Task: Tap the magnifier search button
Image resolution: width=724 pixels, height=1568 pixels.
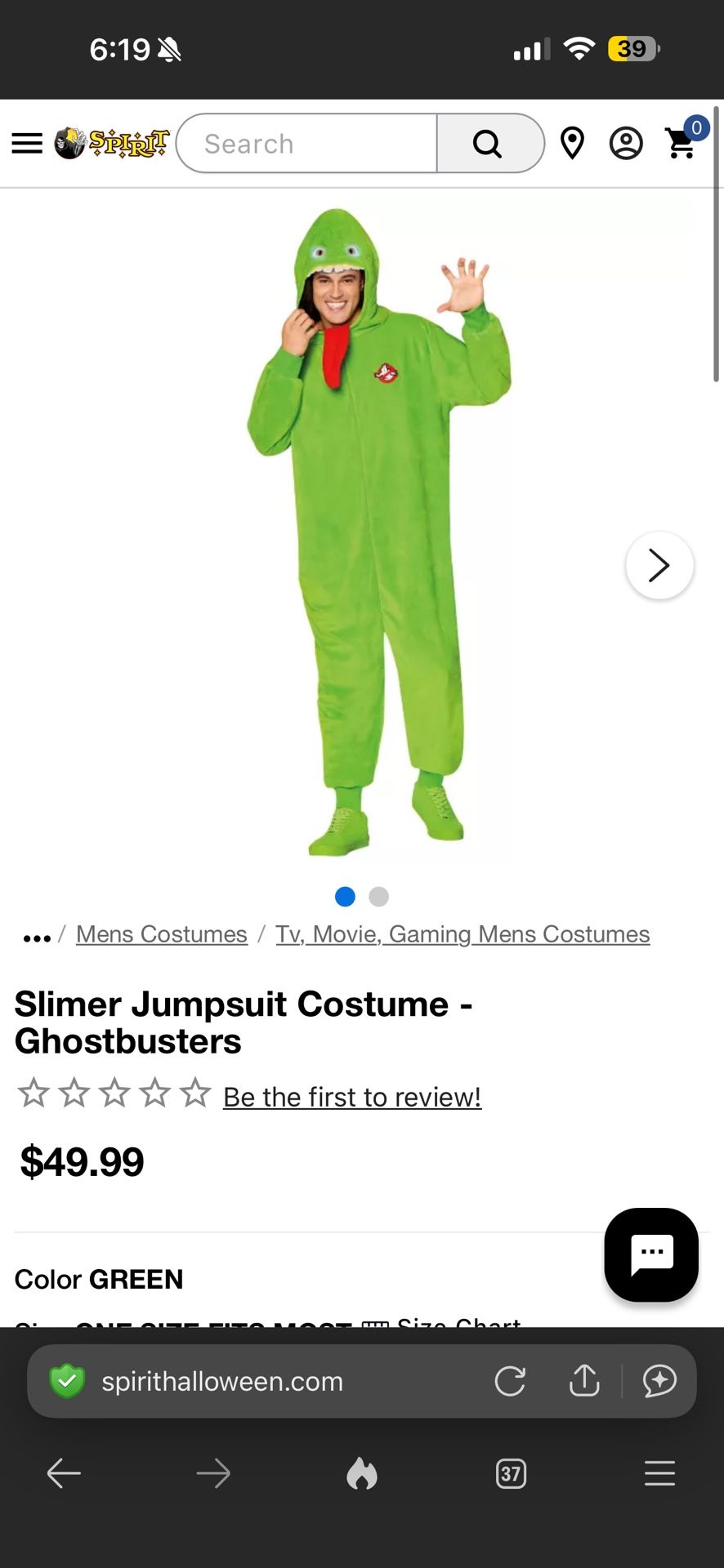Action: click(x=489, y=144)
